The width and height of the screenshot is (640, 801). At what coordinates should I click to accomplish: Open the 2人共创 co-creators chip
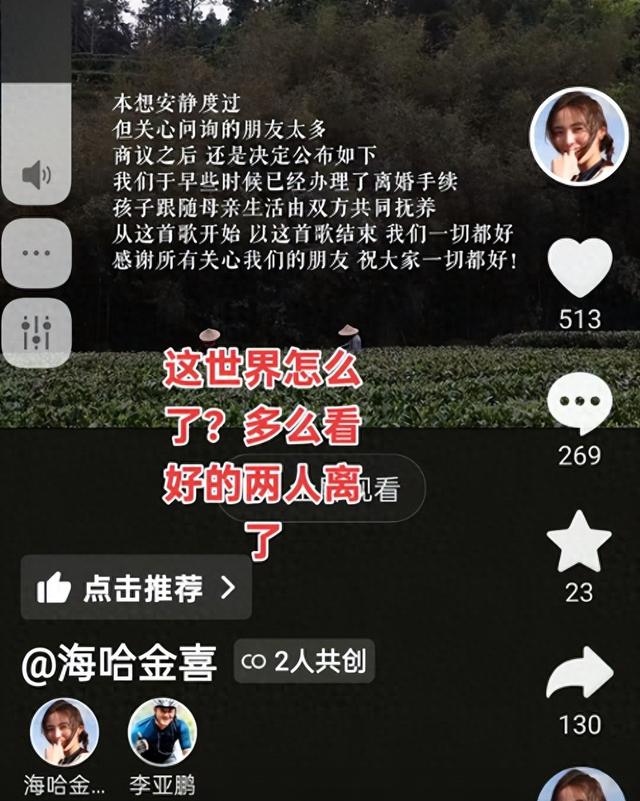coord(305,662)
